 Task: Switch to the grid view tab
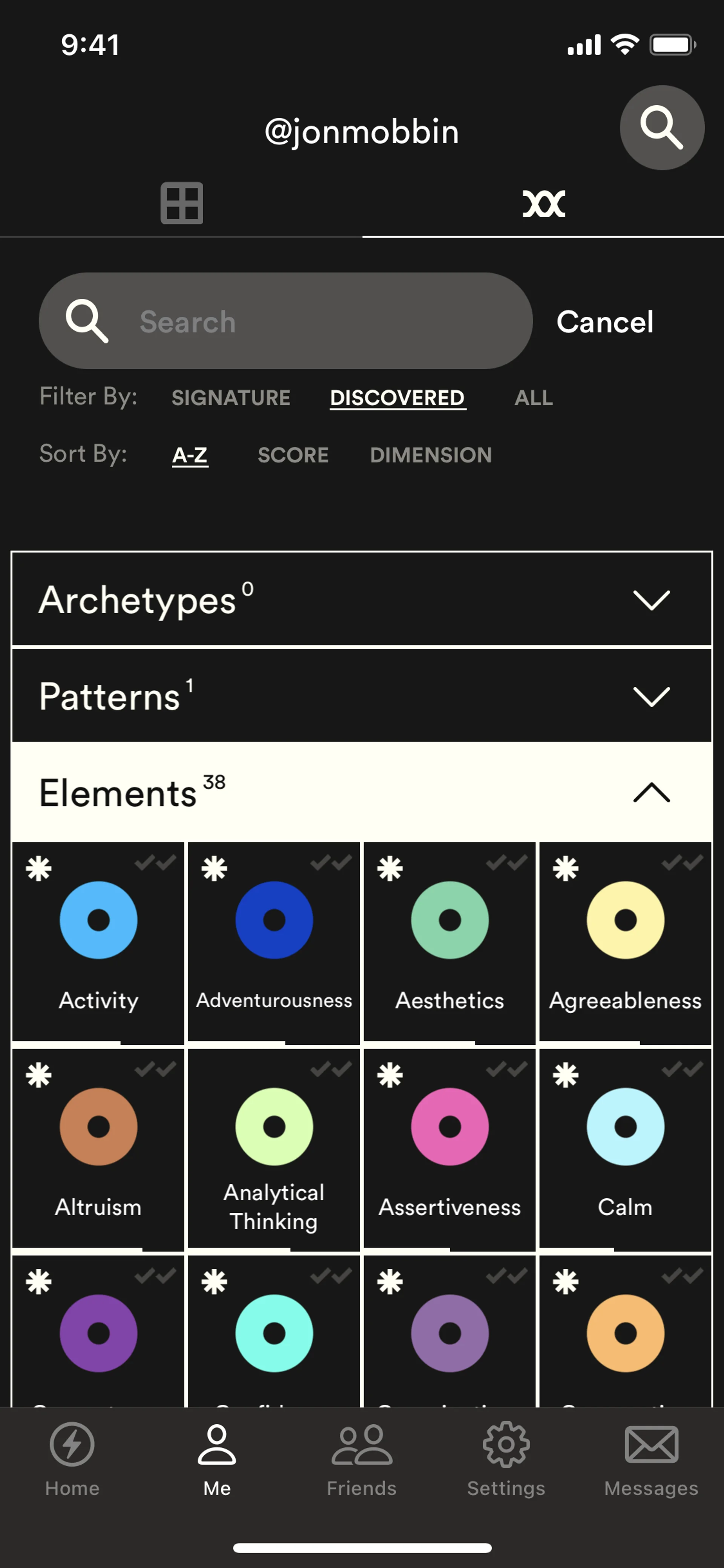click(181, 203)
